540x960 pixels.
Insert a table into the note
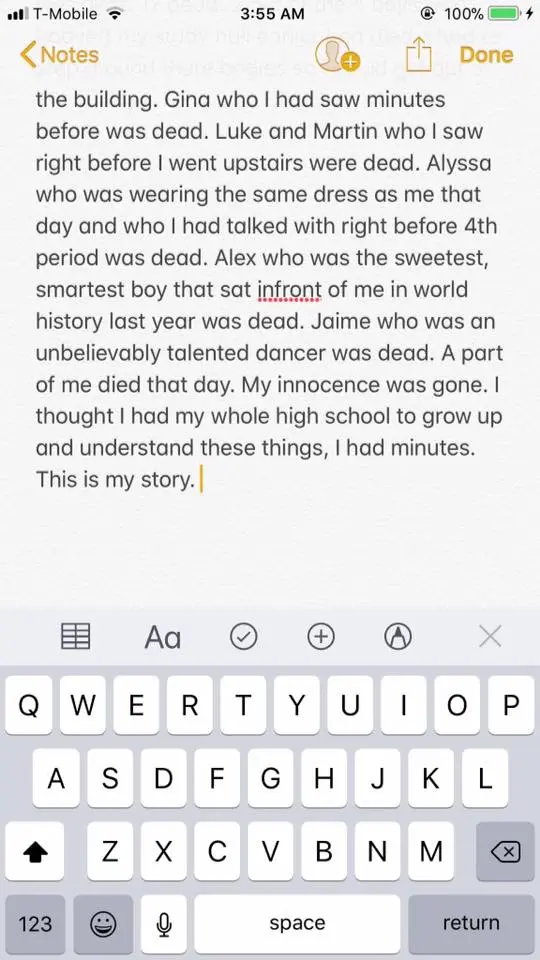[76, 636]
